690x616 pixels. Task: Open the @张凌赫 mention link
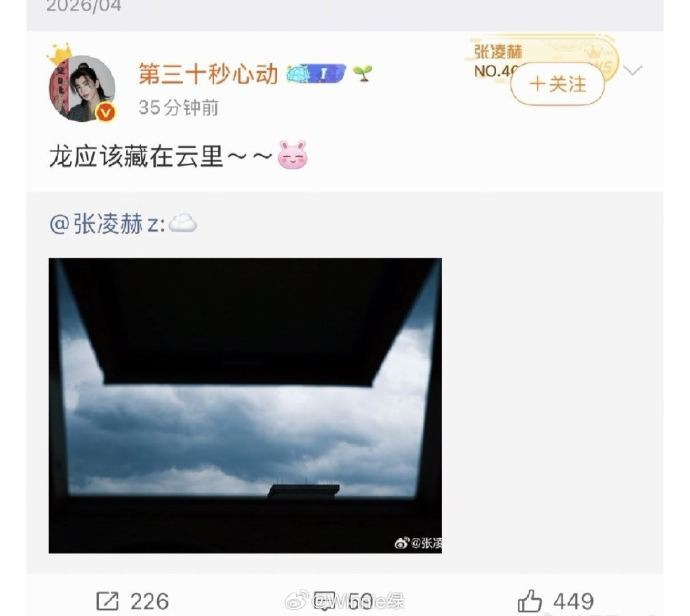click(96, 224)
